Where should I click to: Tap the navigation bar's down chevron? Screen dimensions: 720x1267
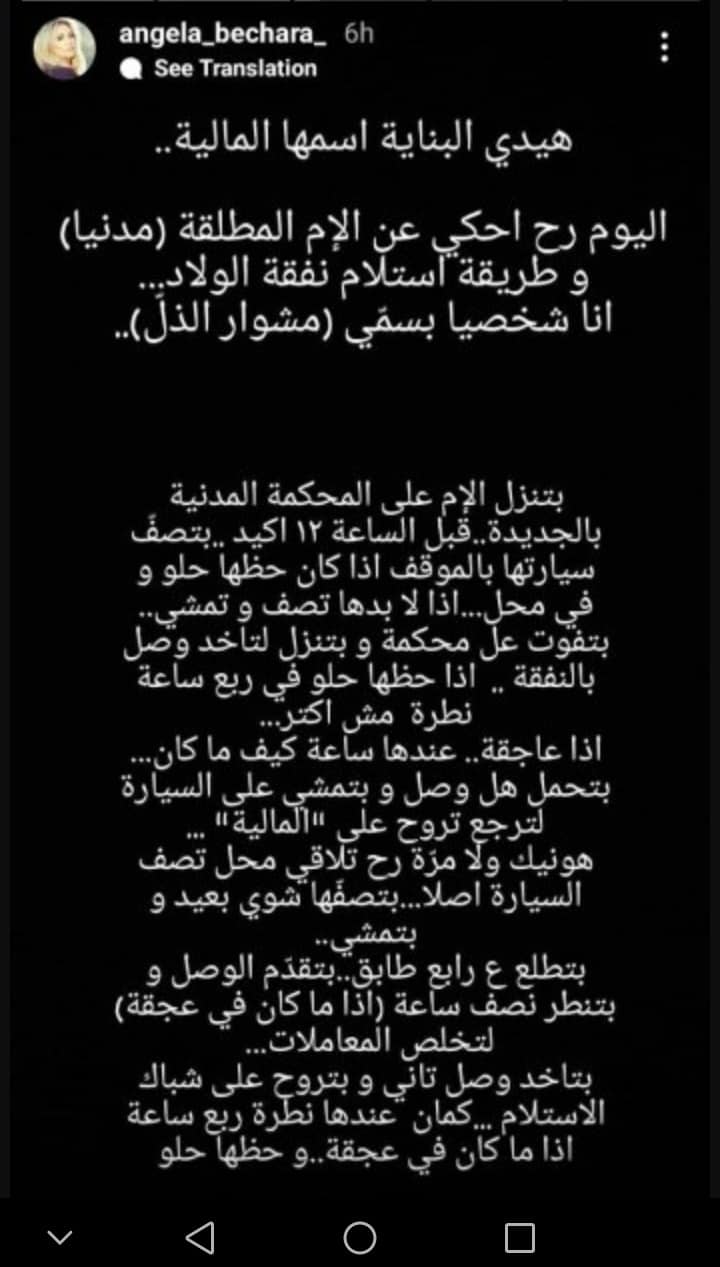pos(60,1238)
